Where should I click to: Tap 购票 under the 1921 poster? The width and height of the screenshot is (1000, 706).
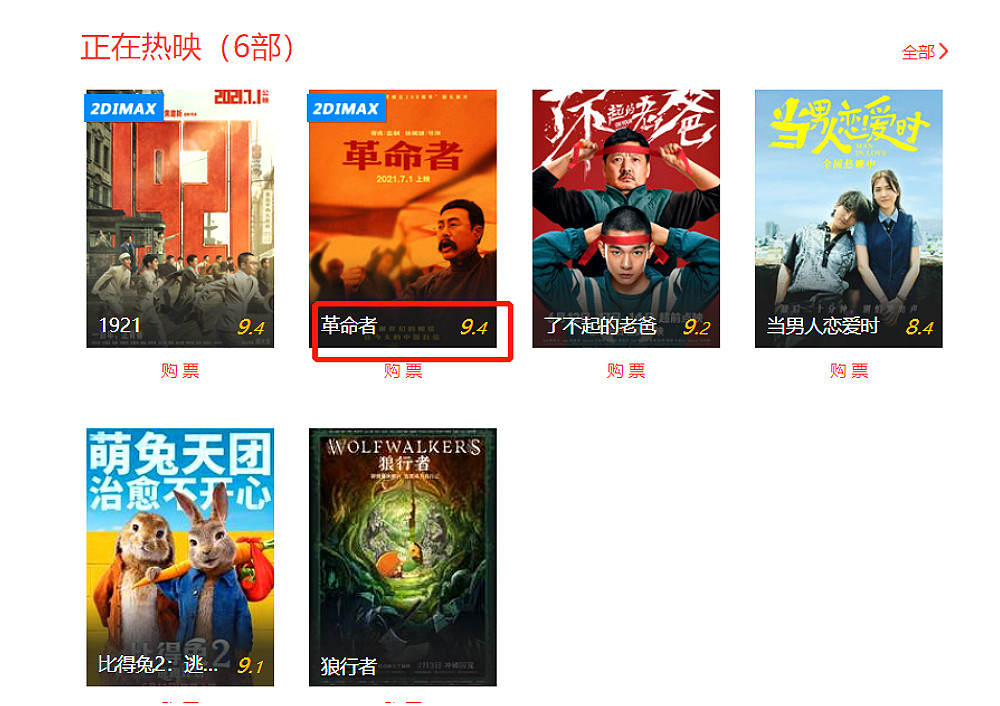180,371
